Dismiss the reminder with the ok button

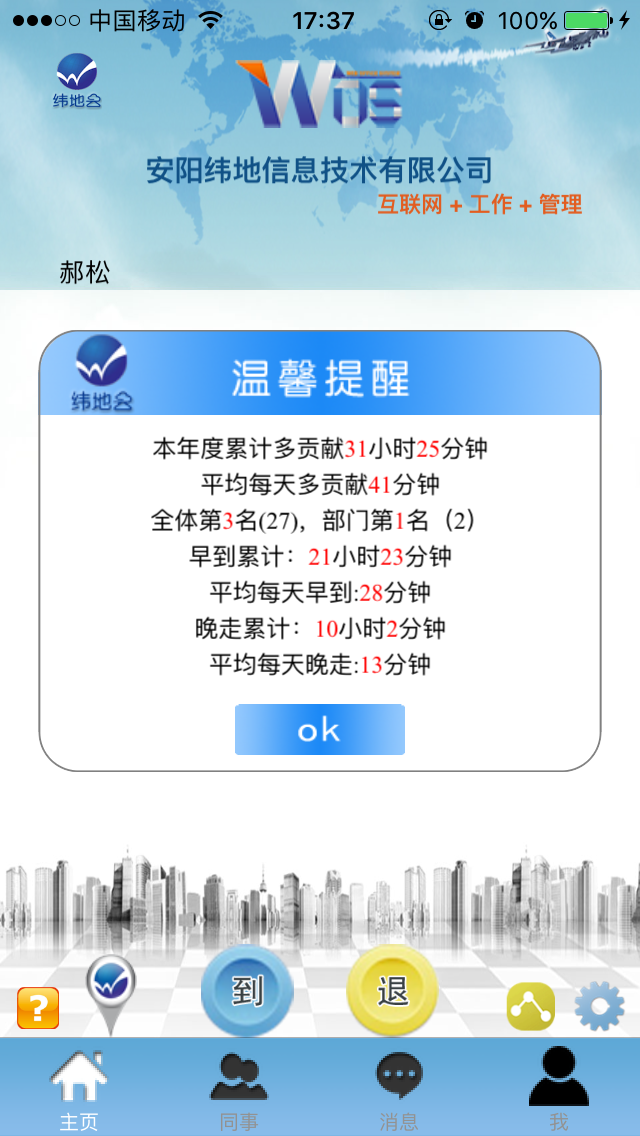[319, 730]
